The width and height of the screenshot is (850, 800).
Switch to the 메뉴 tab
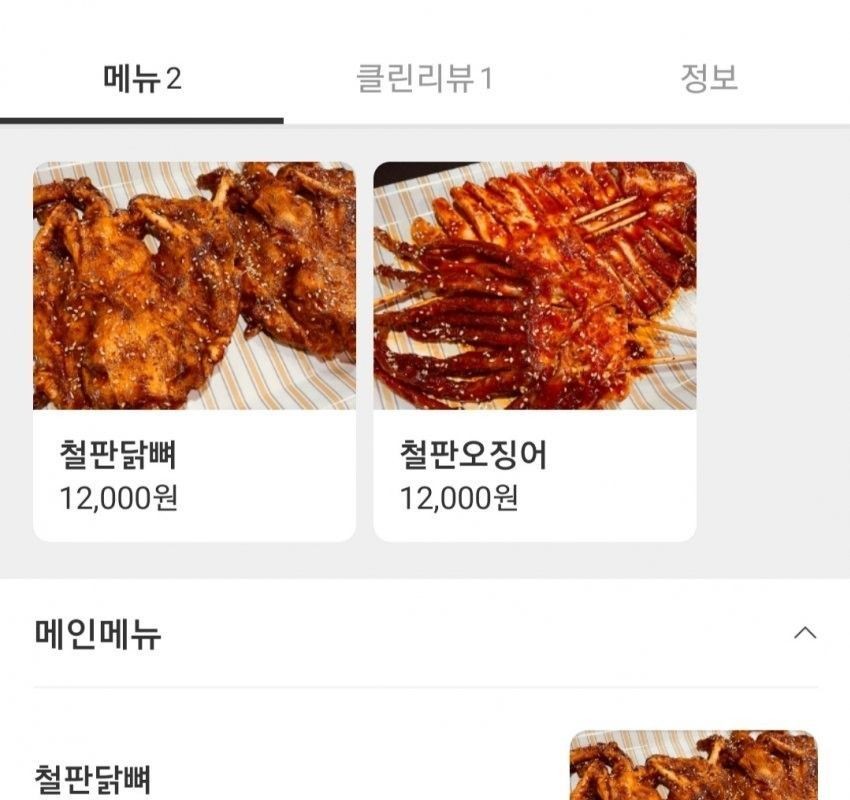coord(142,78)
